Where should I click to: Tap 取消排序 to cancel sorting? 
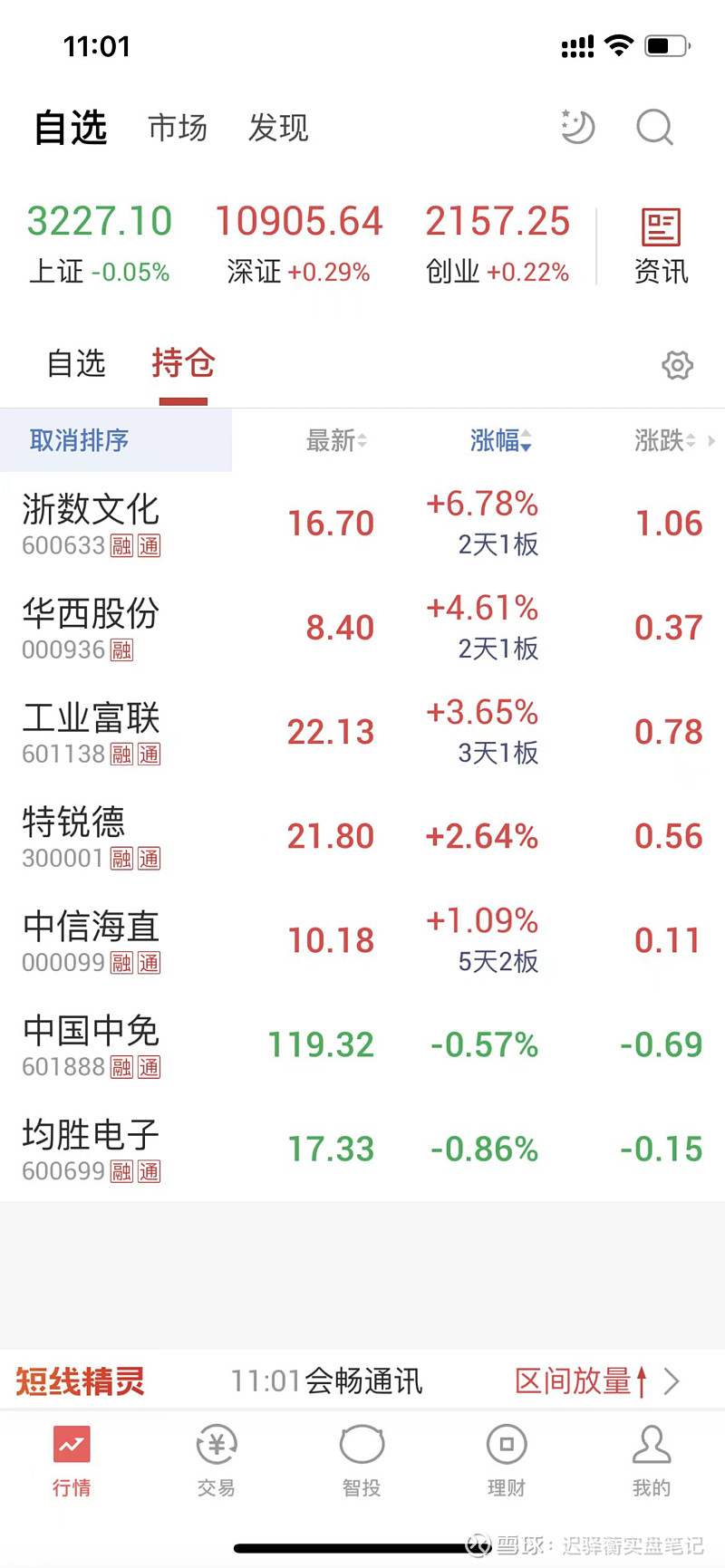80,440
